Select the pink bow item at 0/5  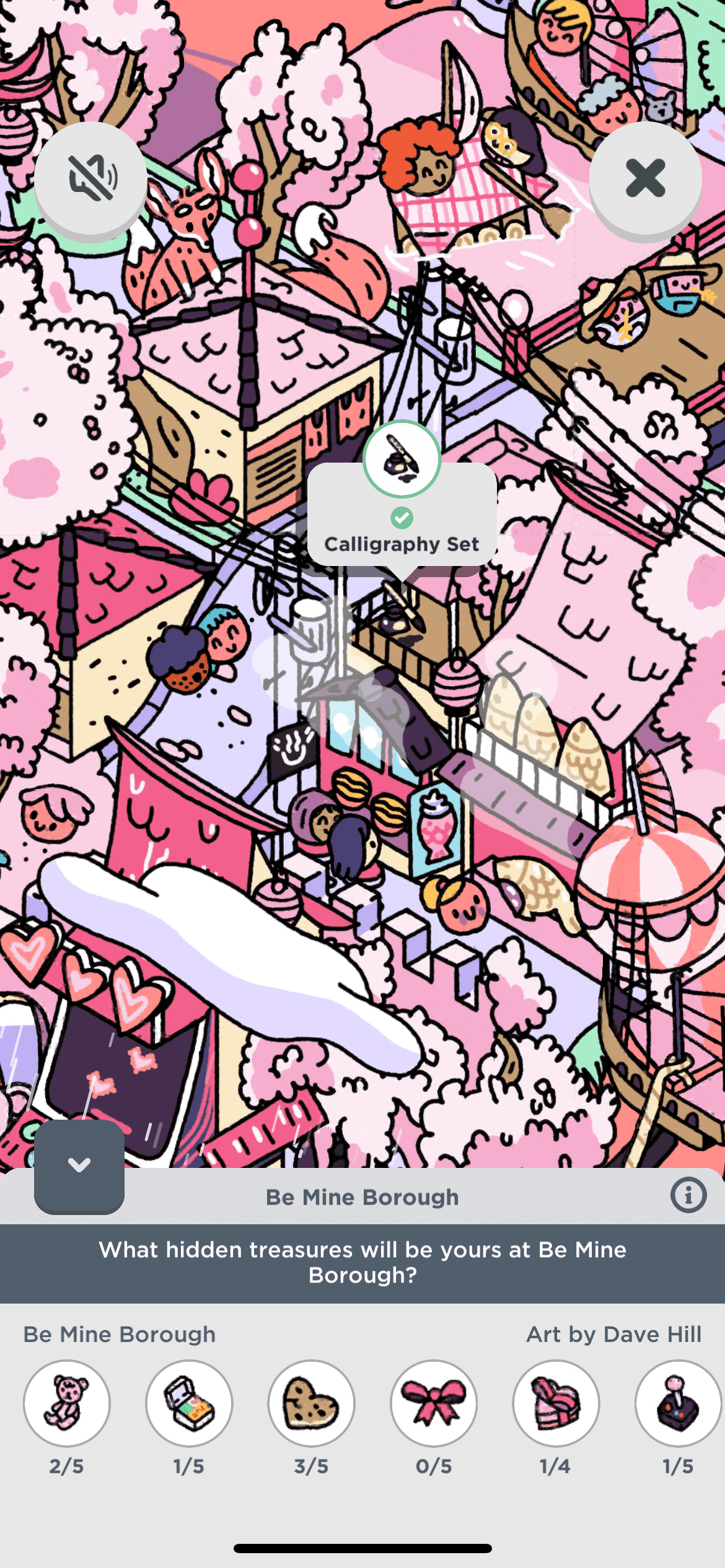pyautogui.click(x=434, y=1403)
